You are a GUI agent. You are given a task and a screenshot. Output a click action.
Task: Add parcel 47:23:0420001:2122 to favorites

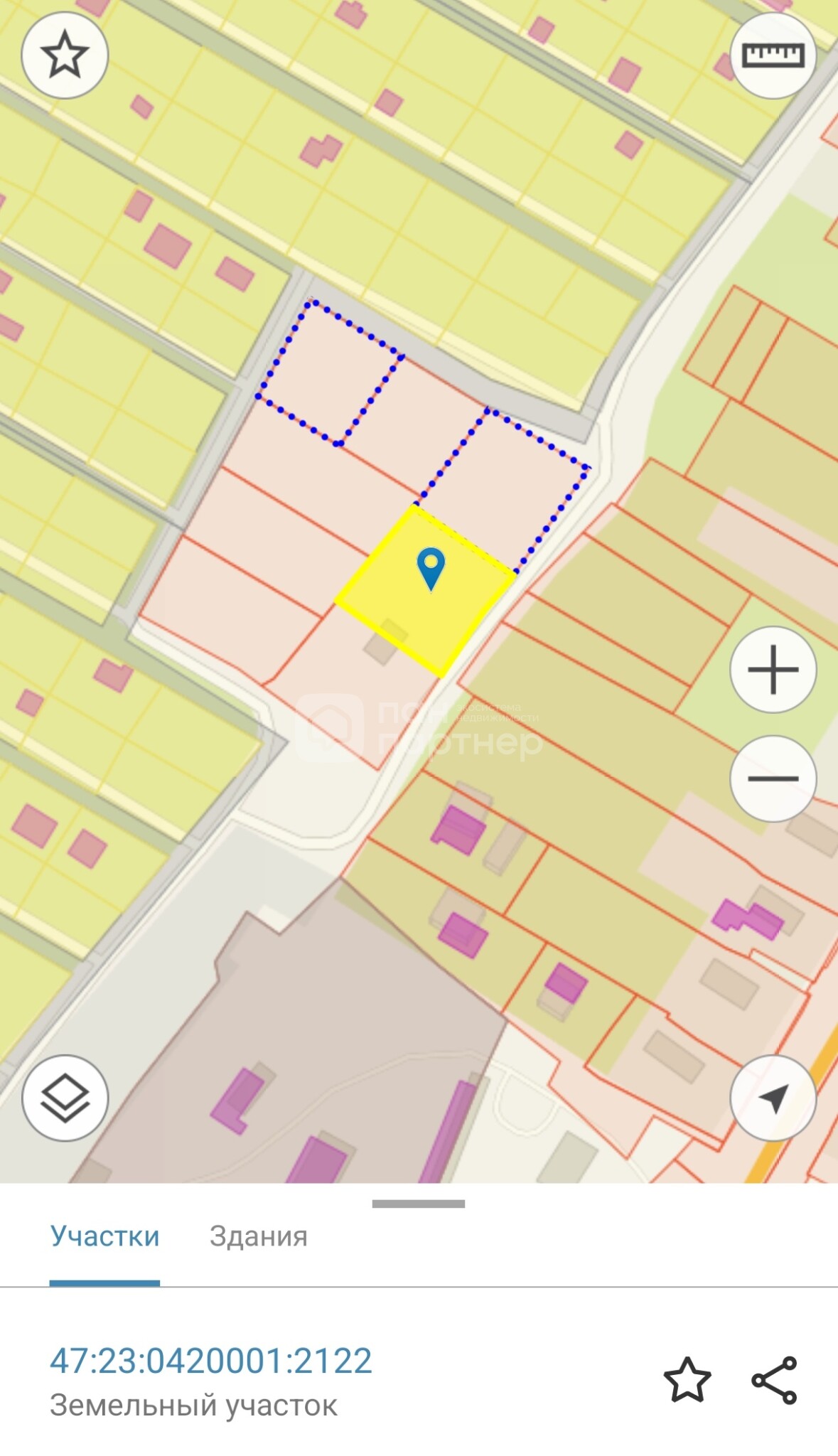tap(687, 1380)
